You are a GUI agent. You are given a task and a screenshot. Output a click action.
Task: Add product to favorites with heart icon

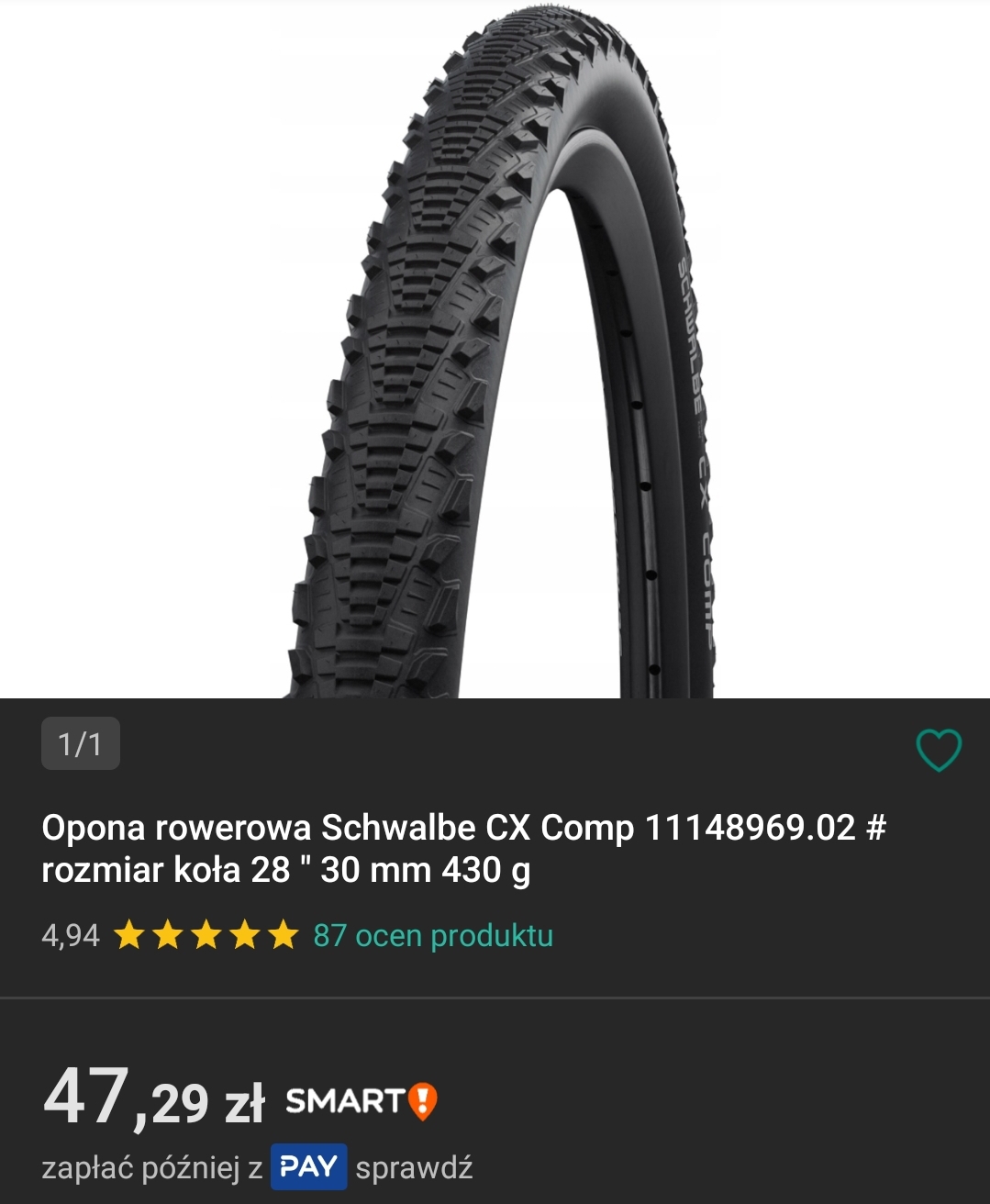(x=939, y=750)
